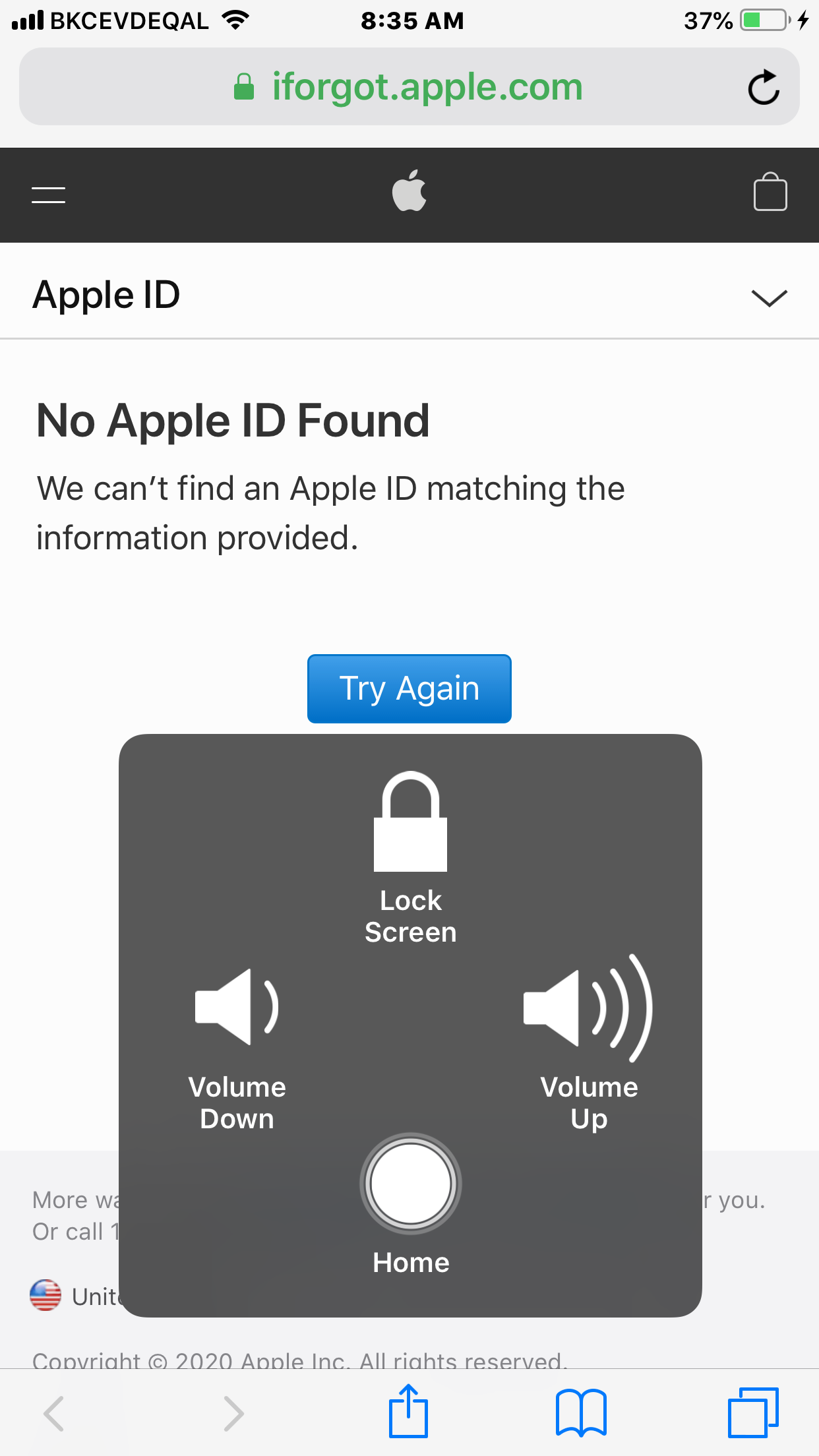Tap the padlock icon in the address bar
The image size is (819, 1456).
243,86
